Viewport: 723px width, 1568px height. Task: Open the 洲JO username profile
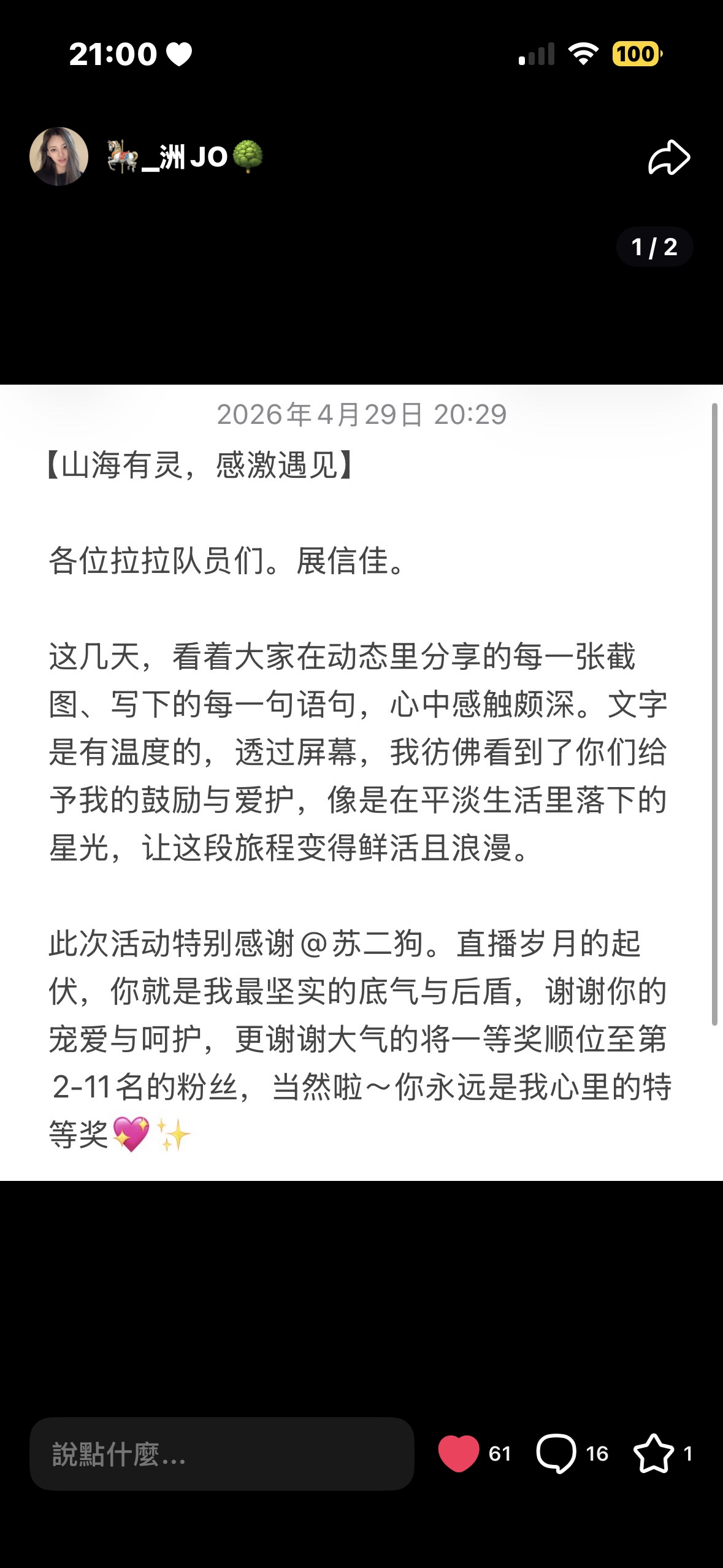(x=185, y=156)
